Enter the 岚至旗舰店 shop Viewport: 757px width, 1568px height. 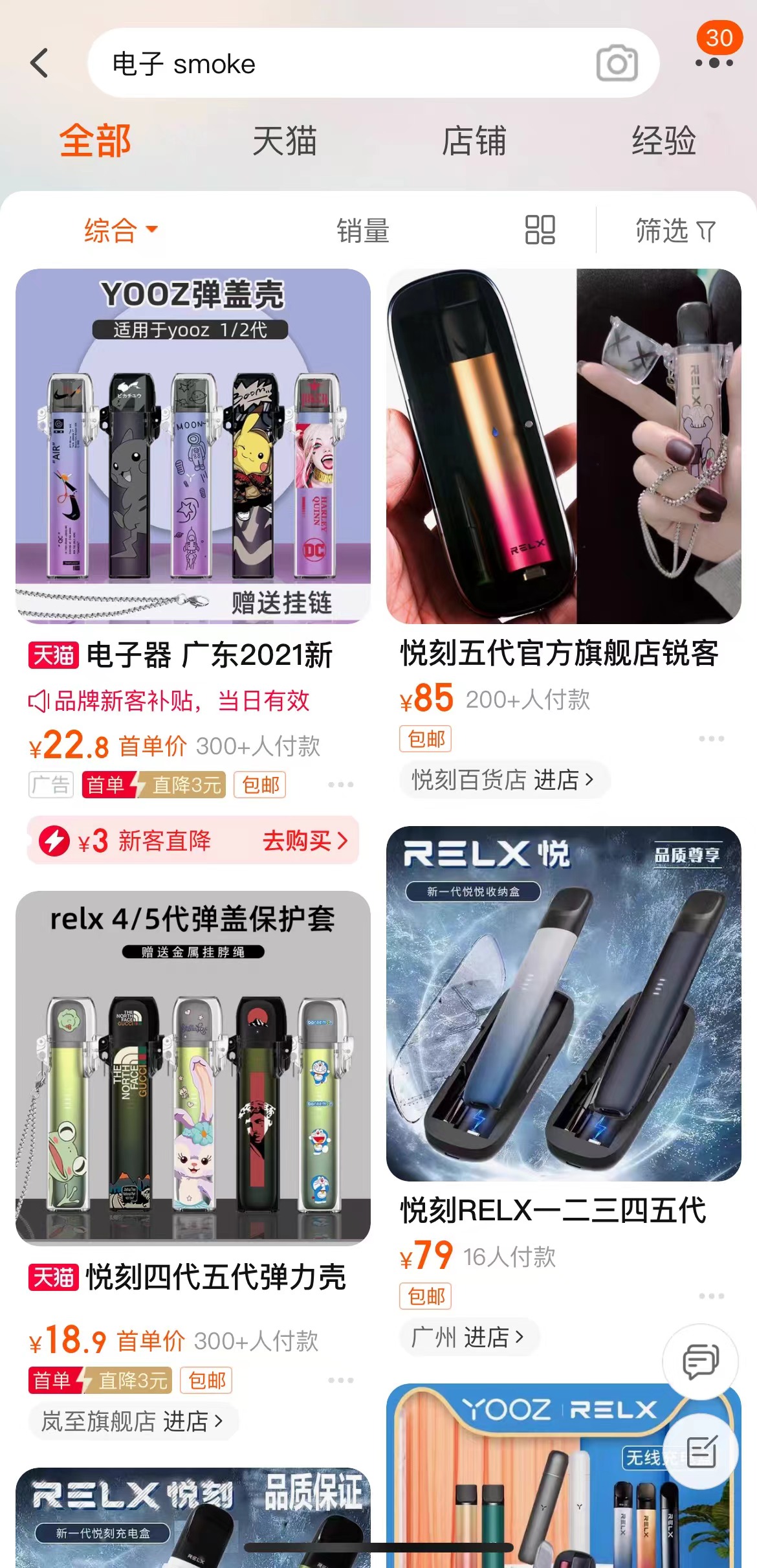point(132,1422)
